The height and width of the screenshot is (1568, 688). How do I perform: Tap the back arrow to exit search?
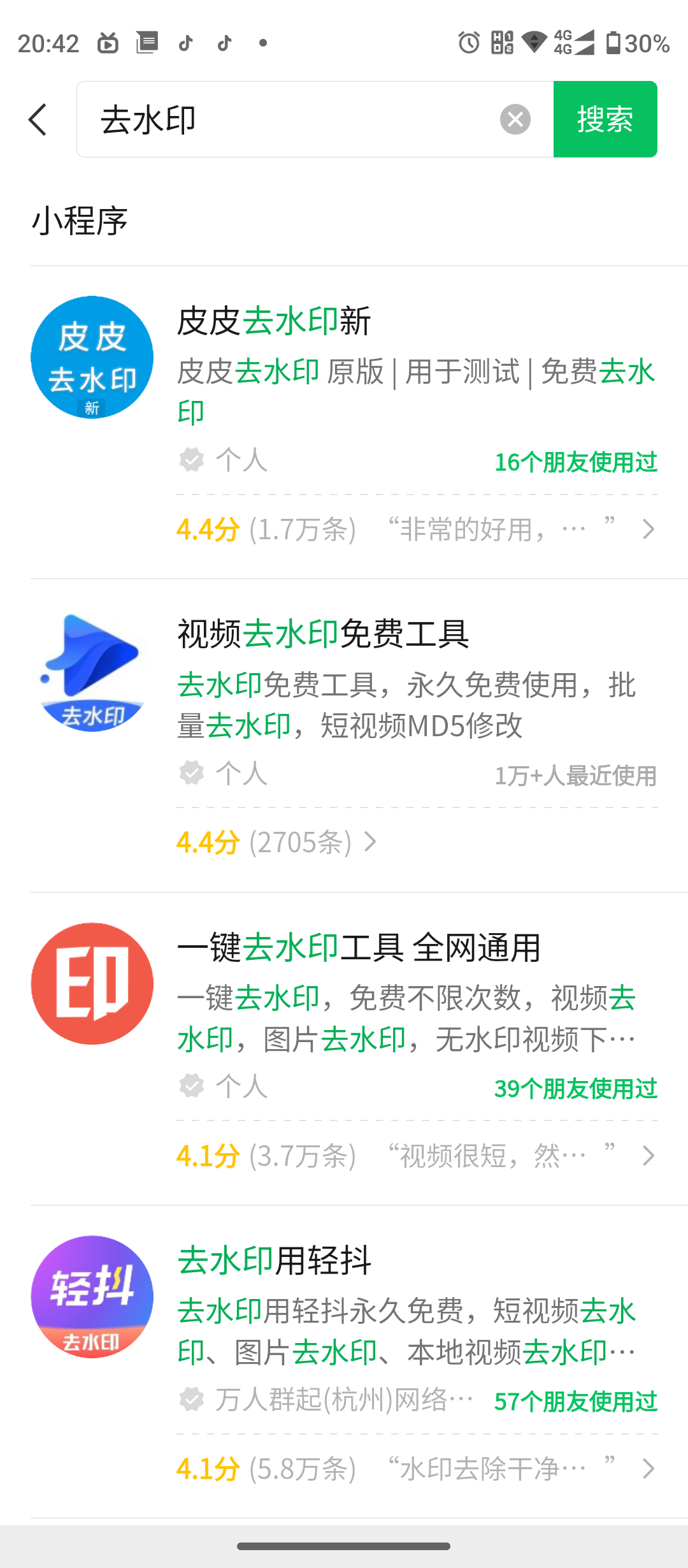click(38, 119)
